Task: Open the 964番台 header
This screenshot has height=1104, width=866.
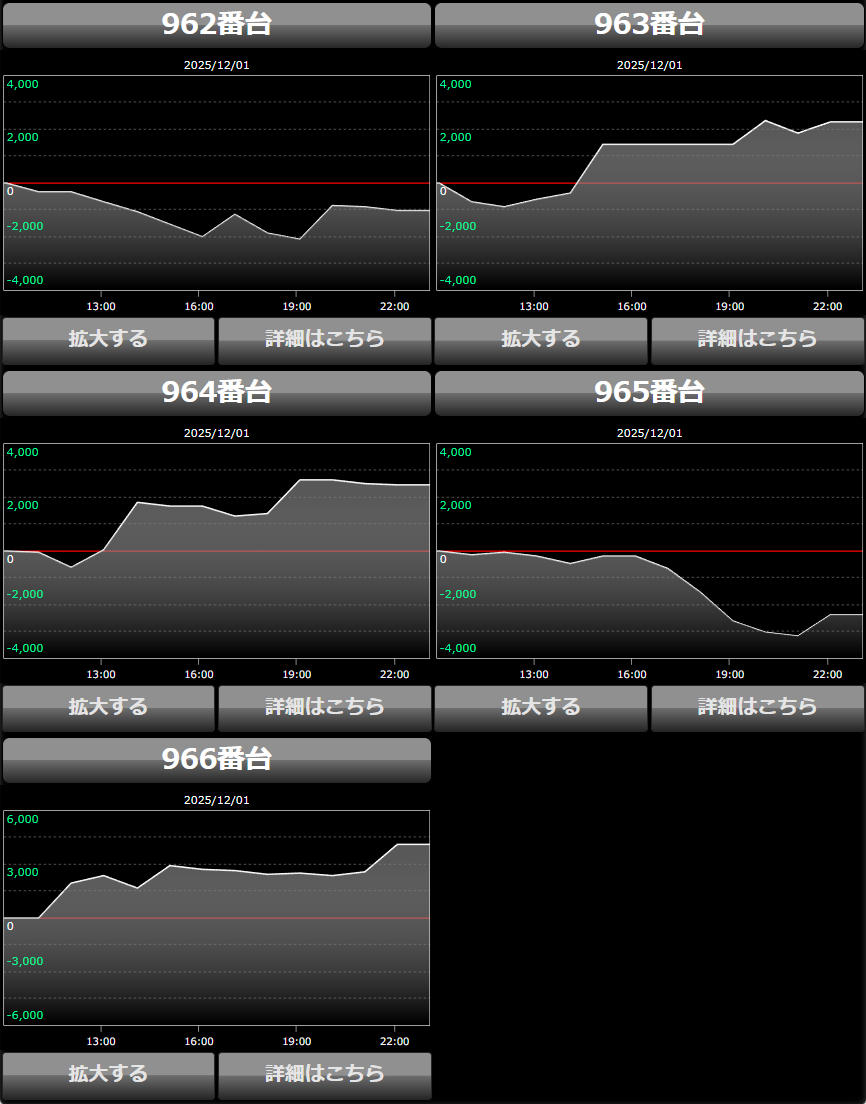Action: click(216, 393)
